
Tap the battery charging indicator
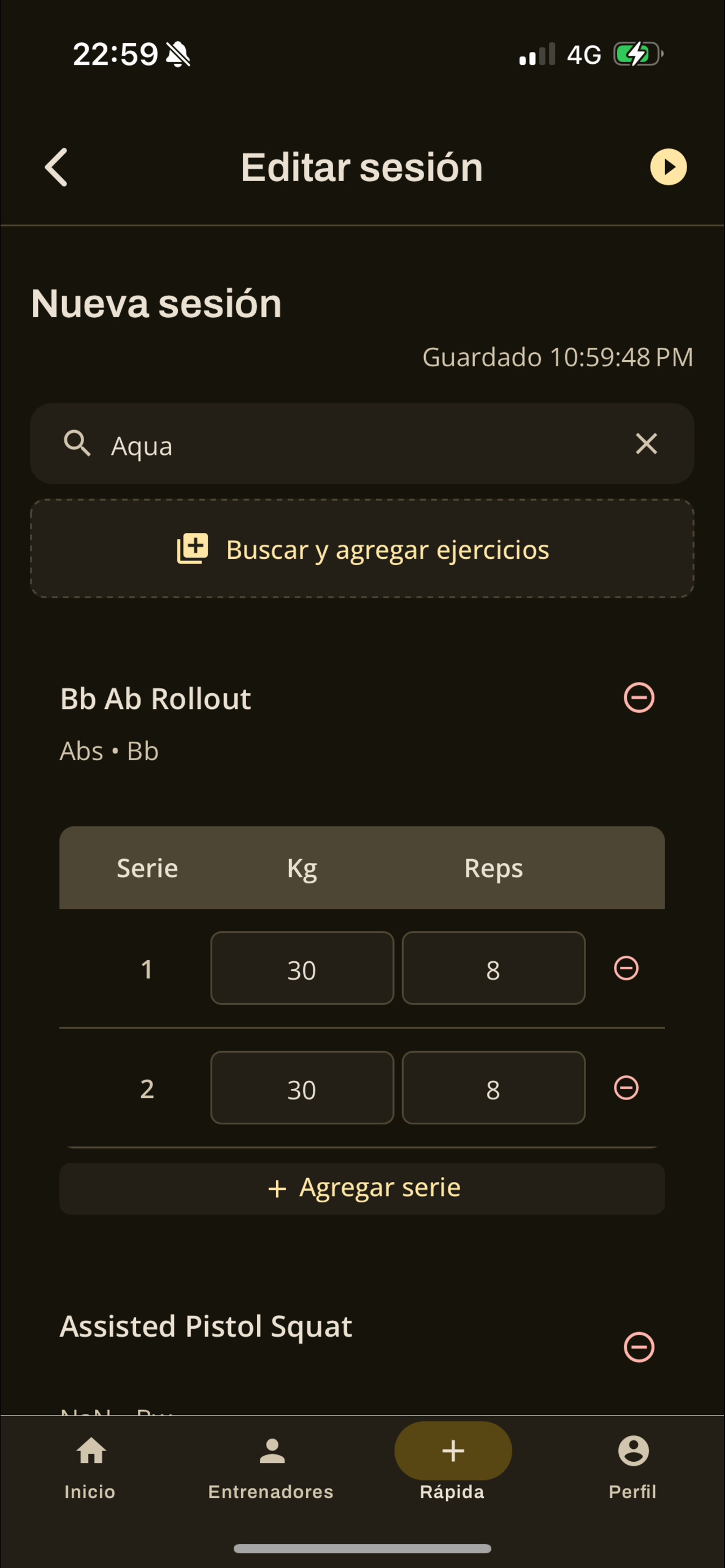tap(636, 54)
